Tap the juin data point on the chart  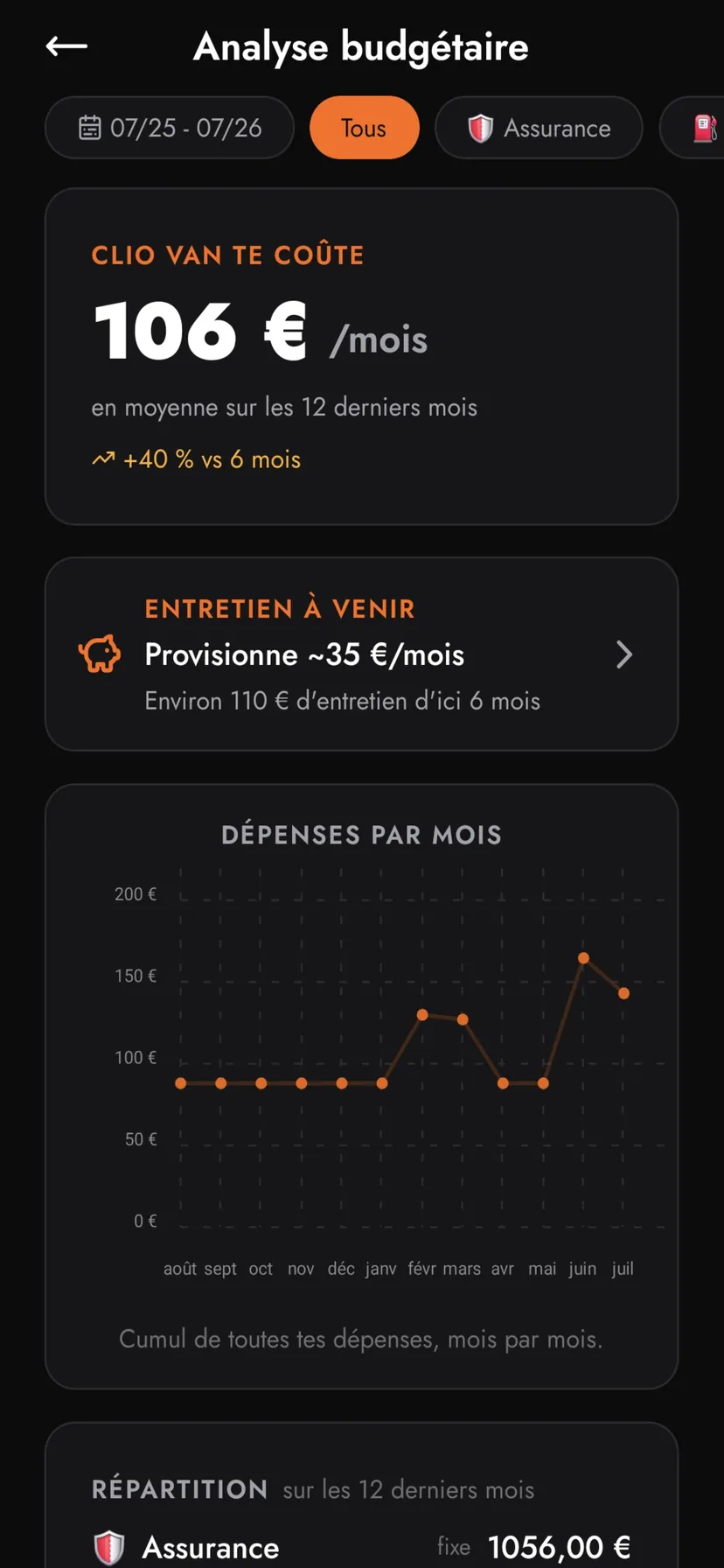pyautogui.click(x=583, y=958)
